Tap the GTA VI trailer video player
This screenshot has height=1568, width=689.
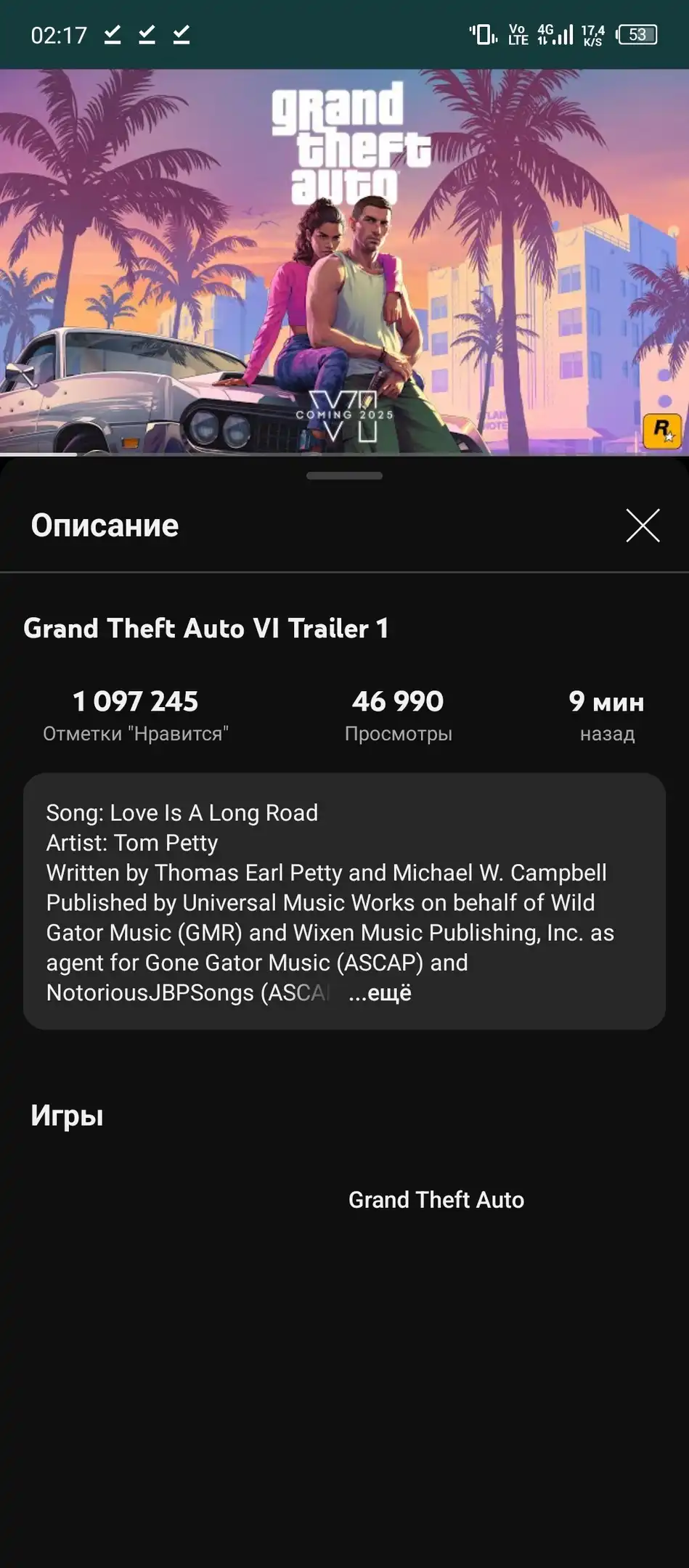[344, 262]
